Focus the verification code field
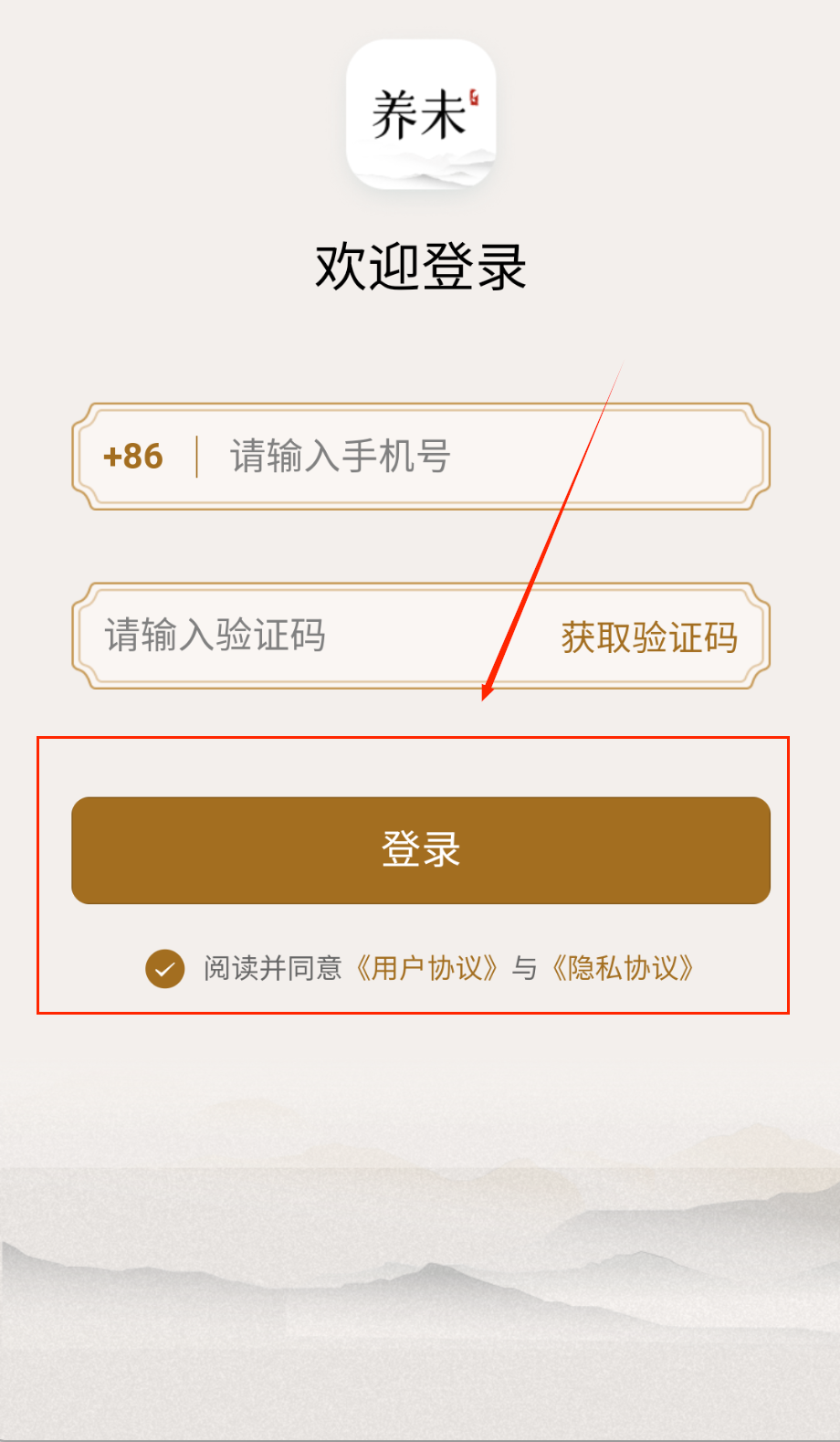This screenshot has height=1442, width=840. [301, 636]
